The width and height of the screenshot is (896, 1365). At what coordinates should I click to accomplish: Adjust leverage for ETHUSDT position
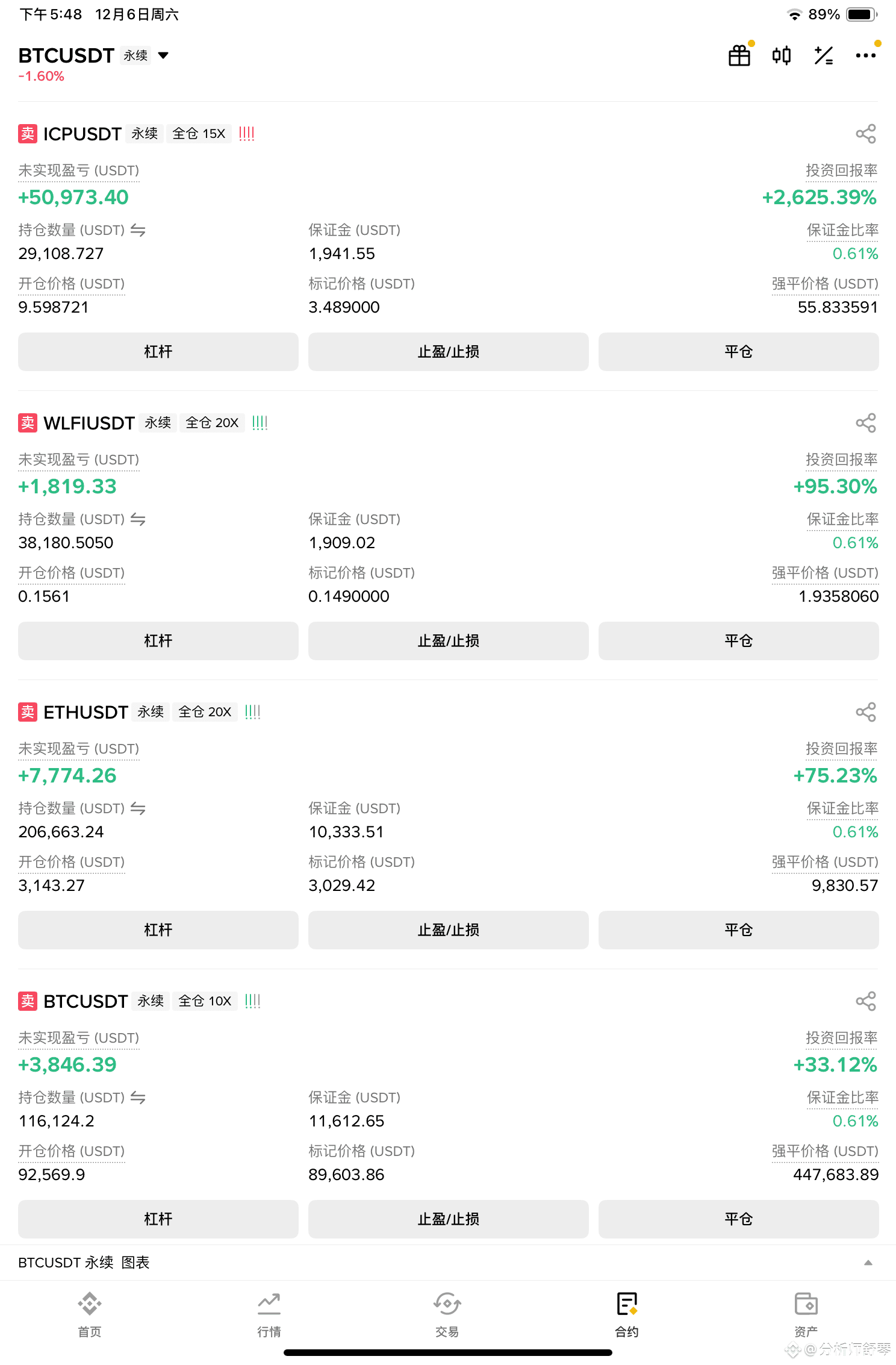[158, 930]
